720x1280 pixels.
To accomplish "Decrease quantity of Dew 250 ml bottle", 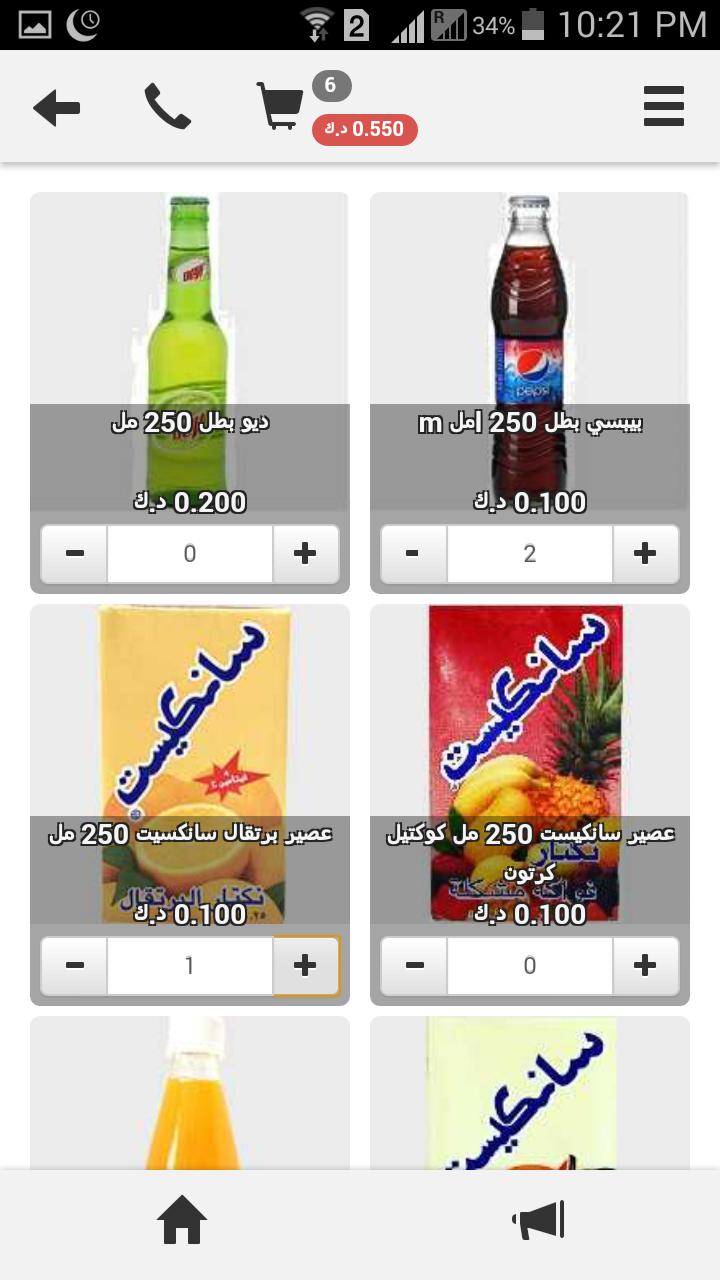I will (74, 553).
